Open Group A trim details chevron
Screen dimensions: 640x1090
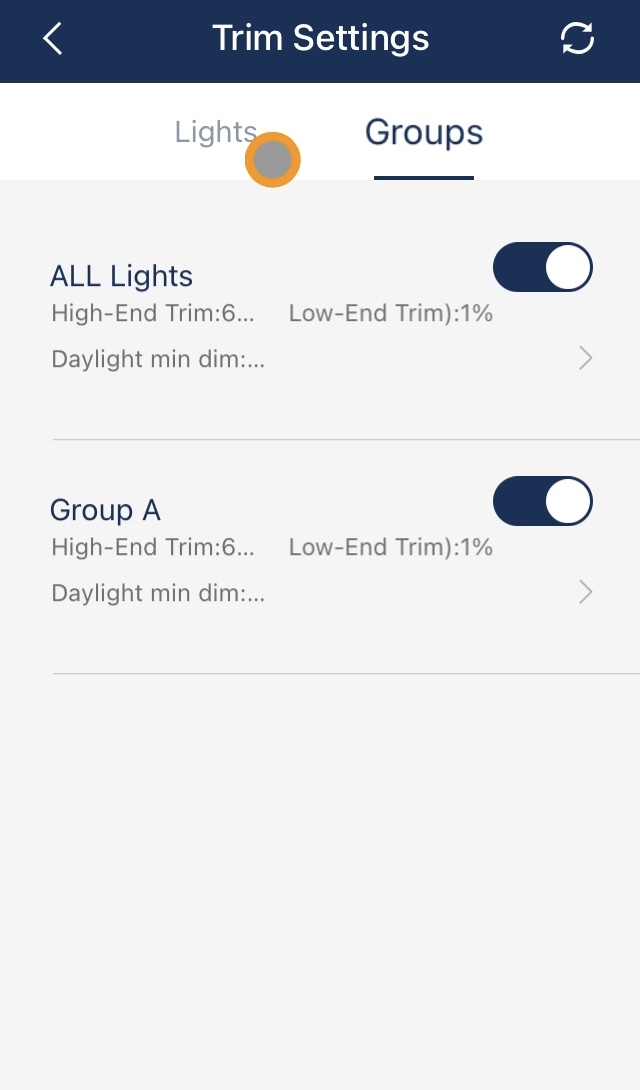point(586,593)
